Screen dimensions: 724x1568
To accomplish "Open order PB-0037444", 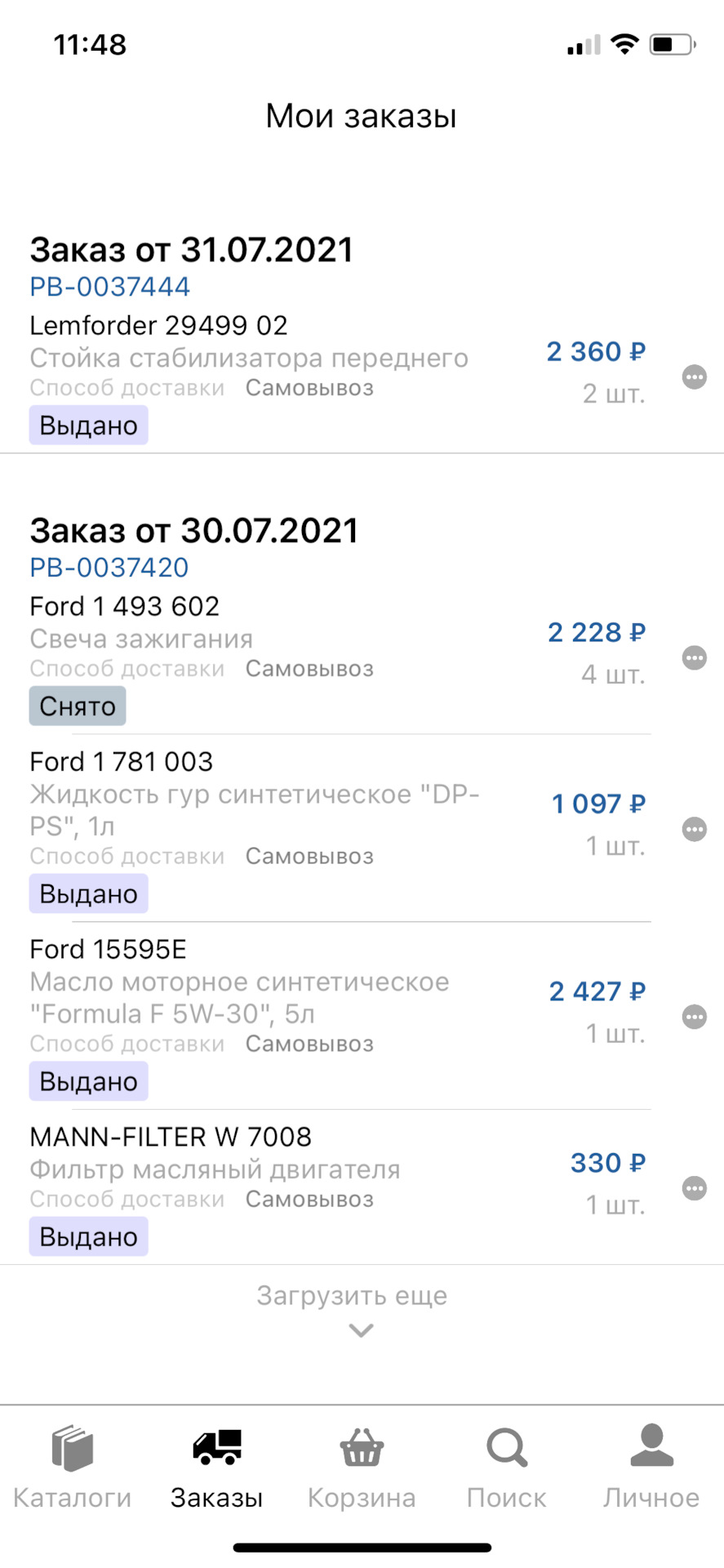I will tap(109, 286).
